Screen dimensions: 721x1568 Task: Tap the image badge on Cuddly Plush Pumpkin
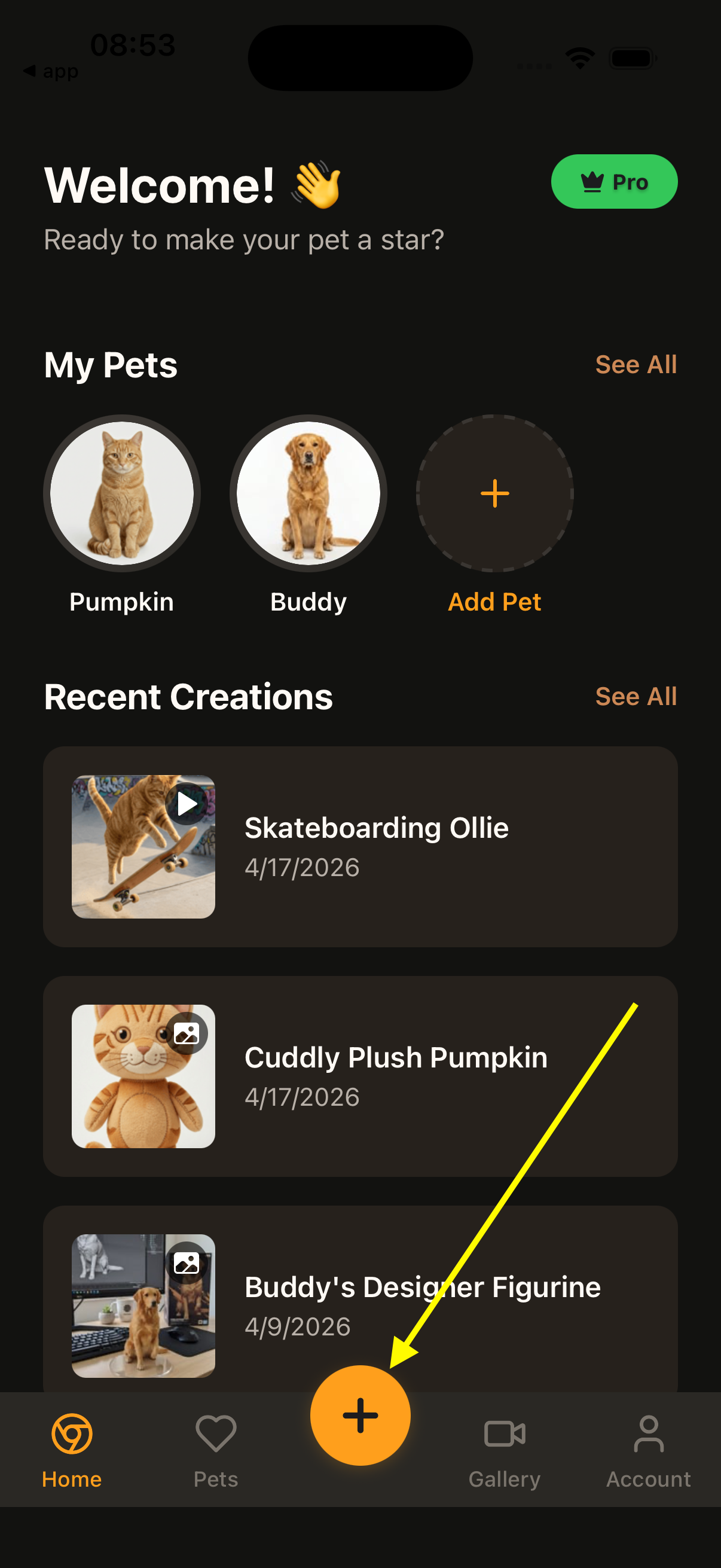pos(187,1033)
